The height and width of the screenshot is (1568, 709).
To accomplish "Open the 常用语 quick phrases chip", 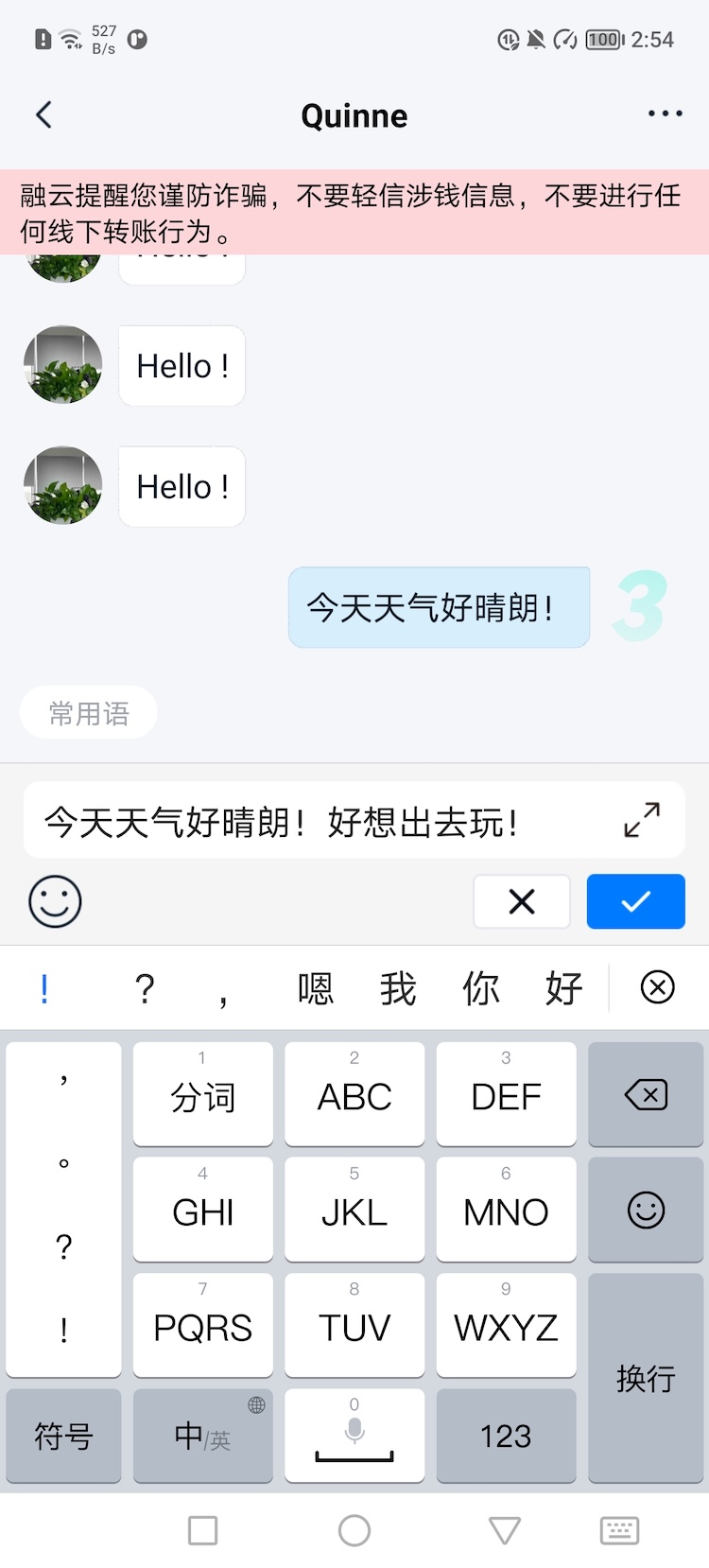I will 89,713.
